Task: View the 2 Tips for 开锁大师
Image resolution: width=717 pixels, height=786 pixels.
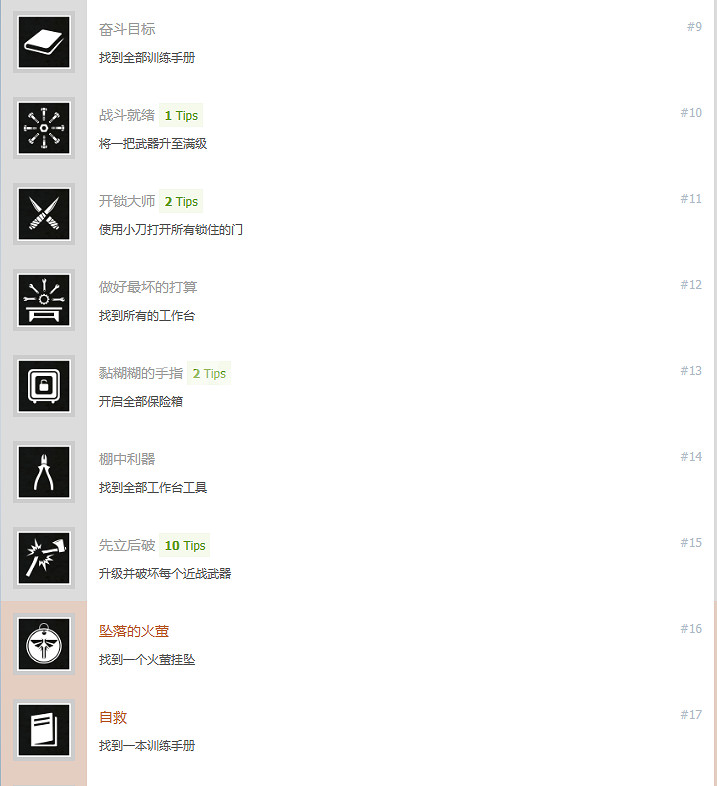Action: [181, 202]
